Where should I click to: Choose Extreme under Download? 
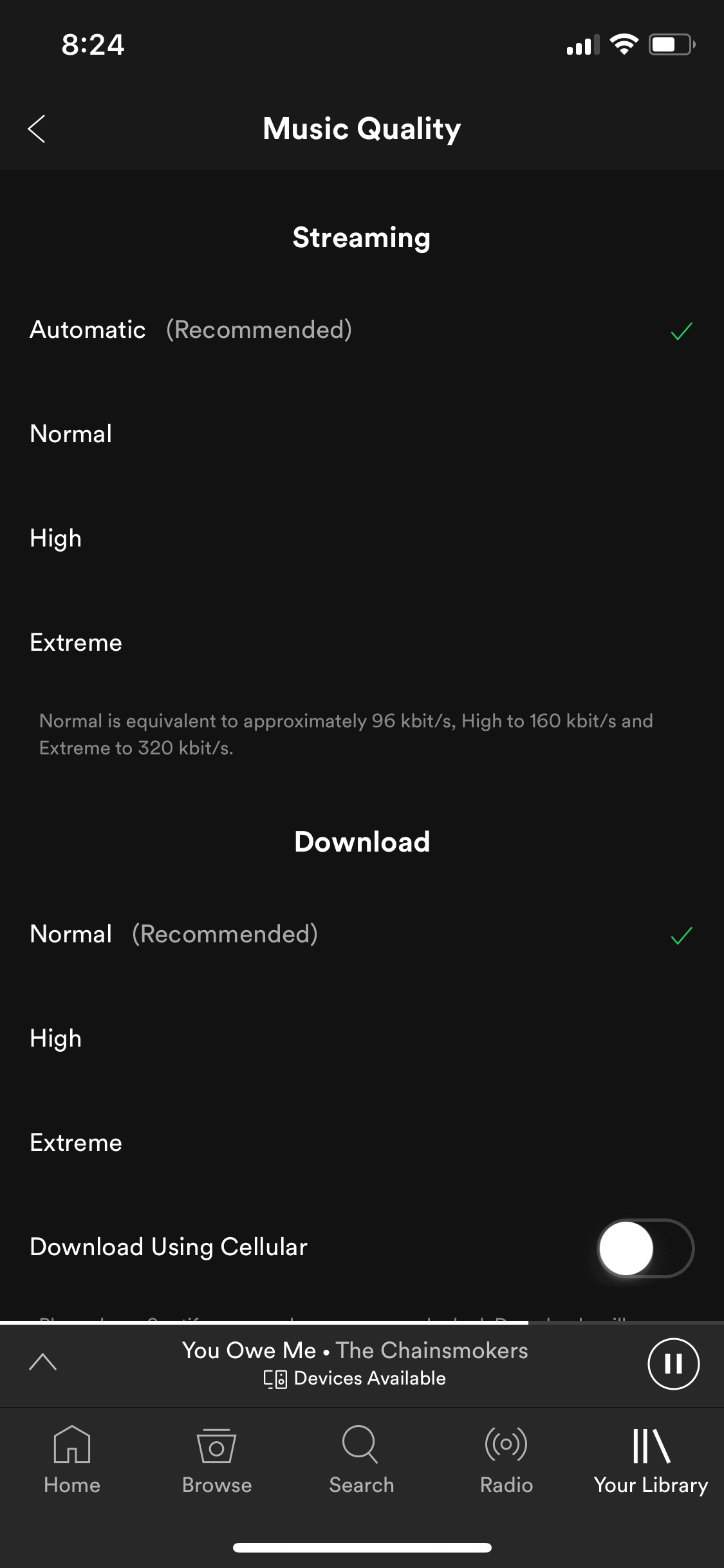[x=362, y=1143]
